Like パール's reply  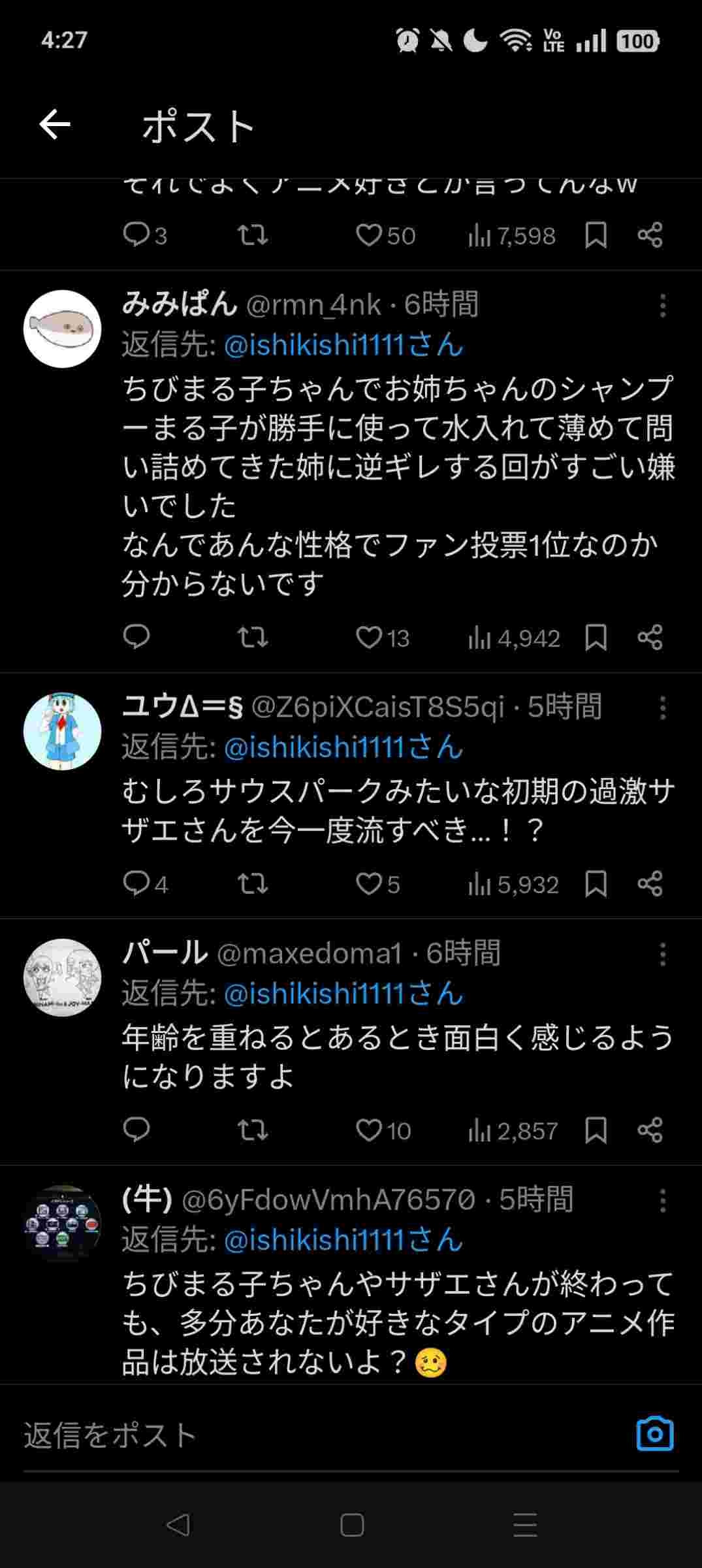point(369,1130)
